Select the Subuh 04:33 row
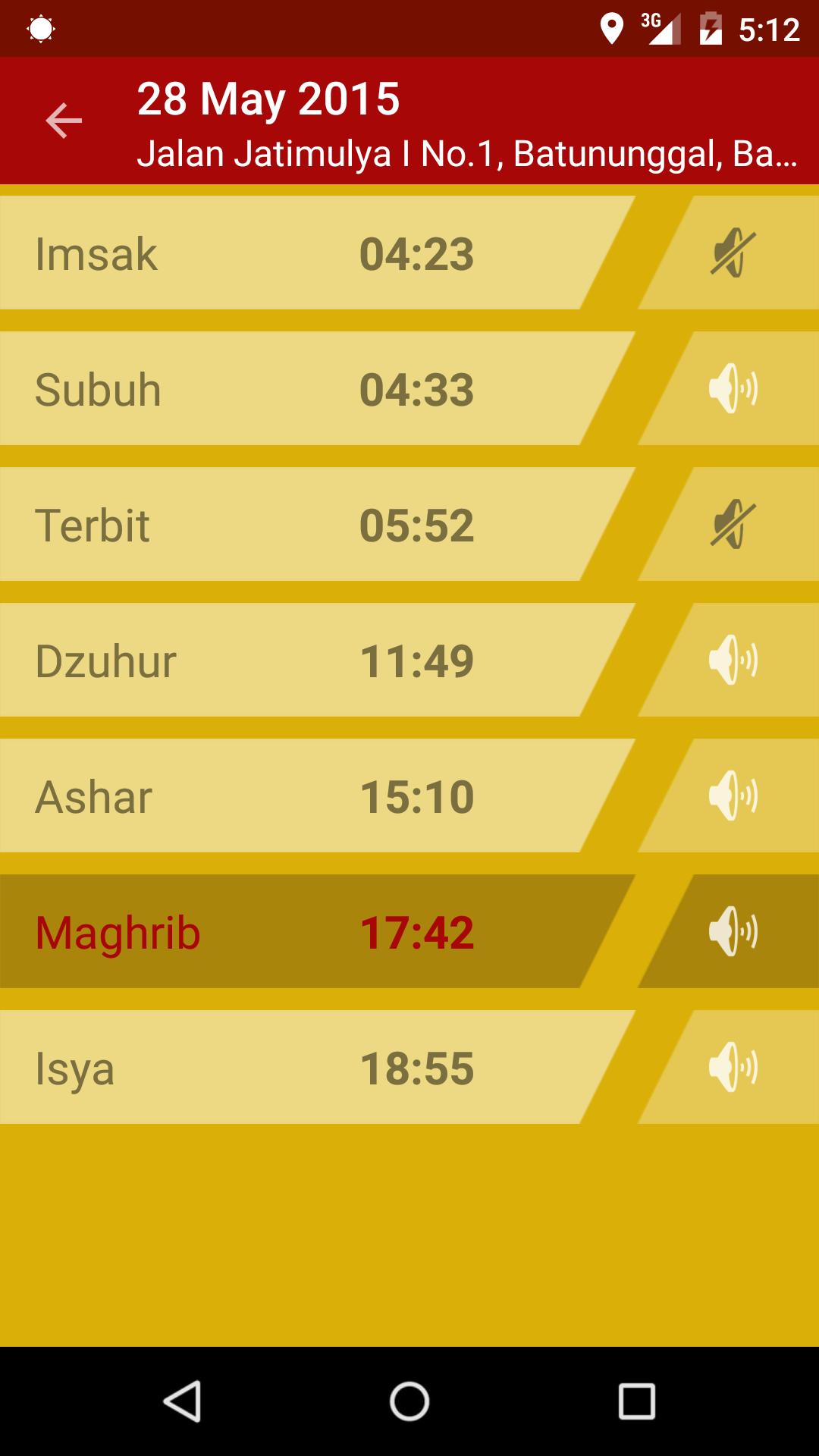The image size is (819, 1456). click(x=303, y=388)
